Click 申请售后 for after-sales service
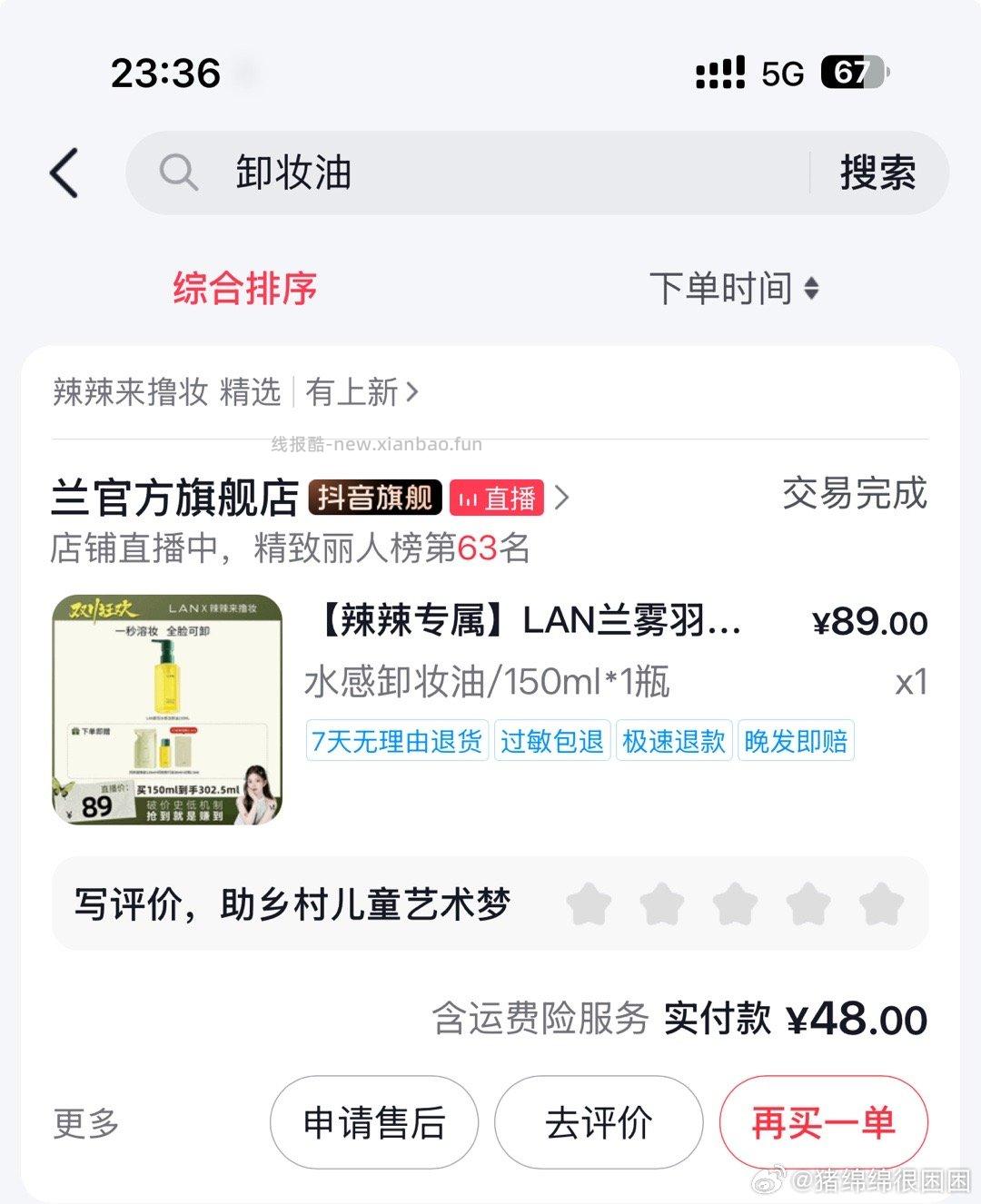 373,1122
